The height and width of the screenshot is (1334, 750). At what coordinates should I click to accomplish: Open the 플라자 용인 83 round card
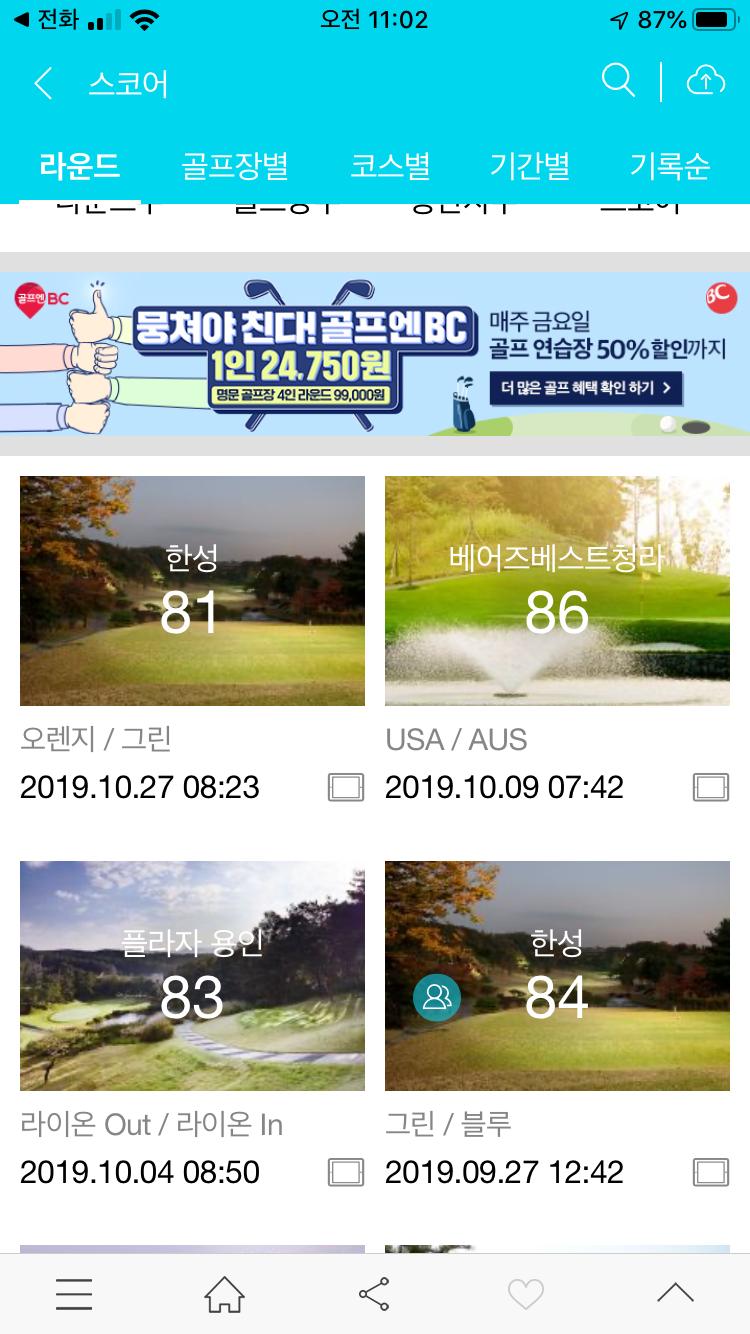pyautogui.click(x=192, y=975)
